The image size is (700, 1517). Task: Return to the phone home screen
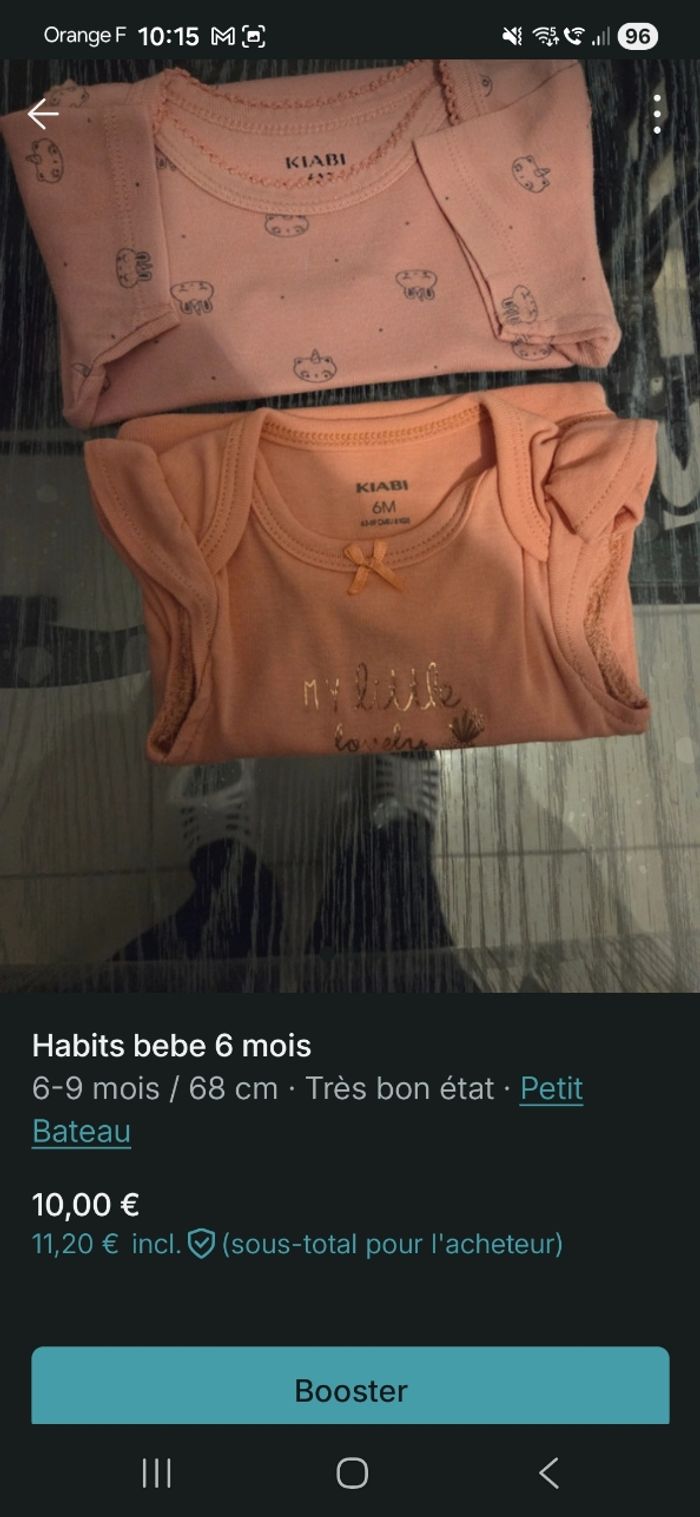[x=351, y=1473]
